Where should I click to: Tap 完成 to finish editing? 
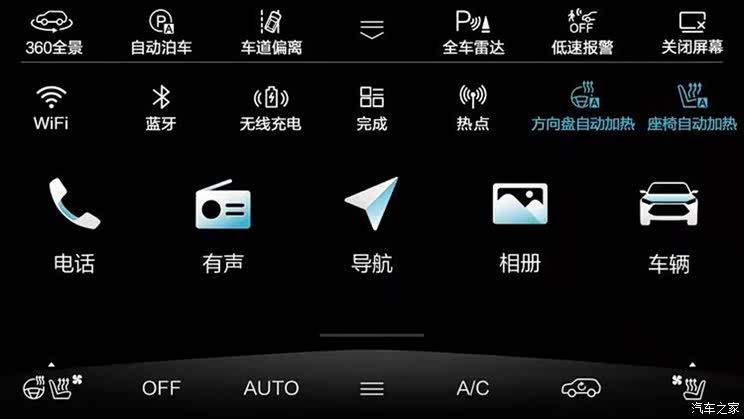coord(372,108)
